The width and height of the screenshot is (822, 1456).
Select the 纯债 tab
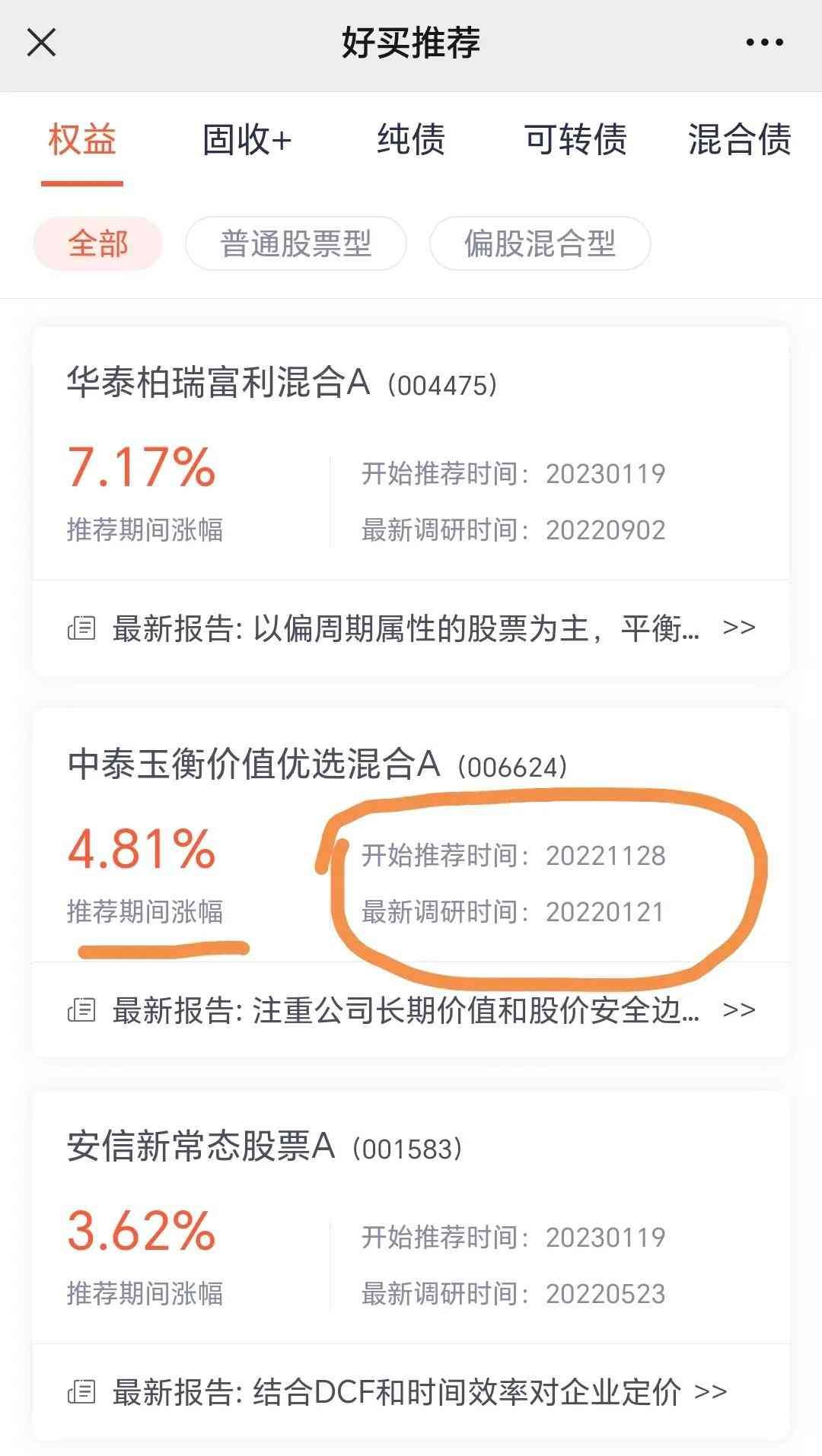[411, 140]
